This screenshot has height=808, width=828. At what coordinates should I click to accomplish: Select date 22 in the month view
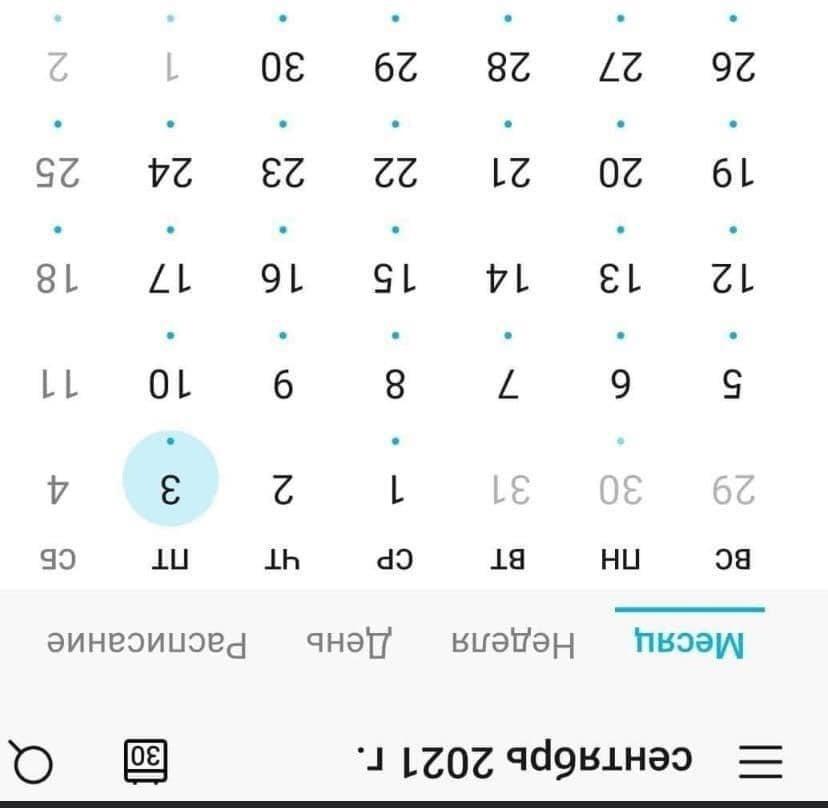395,174
